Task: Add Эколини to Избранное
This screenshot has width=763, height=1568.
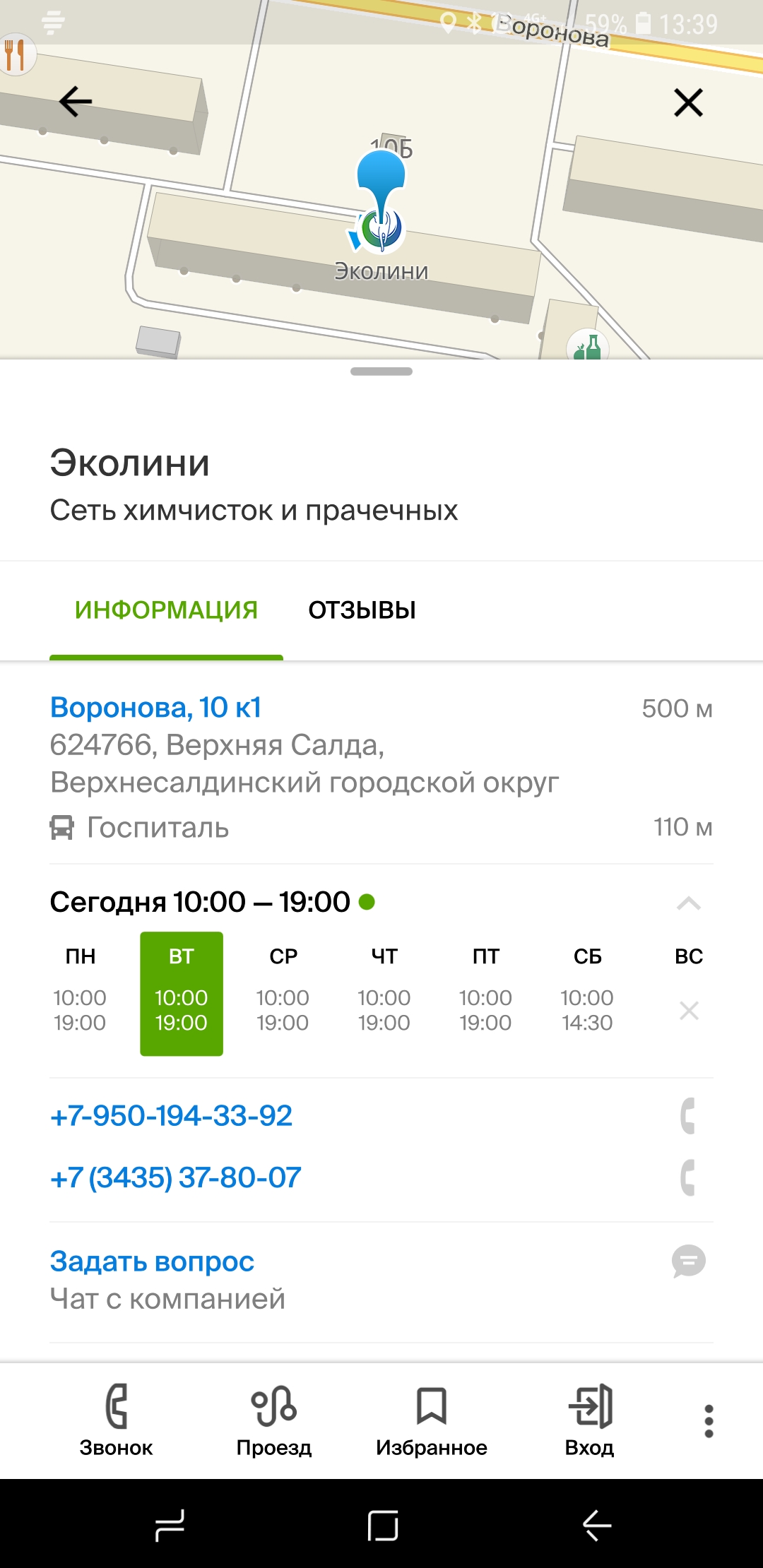Action: coord(431,1420)
